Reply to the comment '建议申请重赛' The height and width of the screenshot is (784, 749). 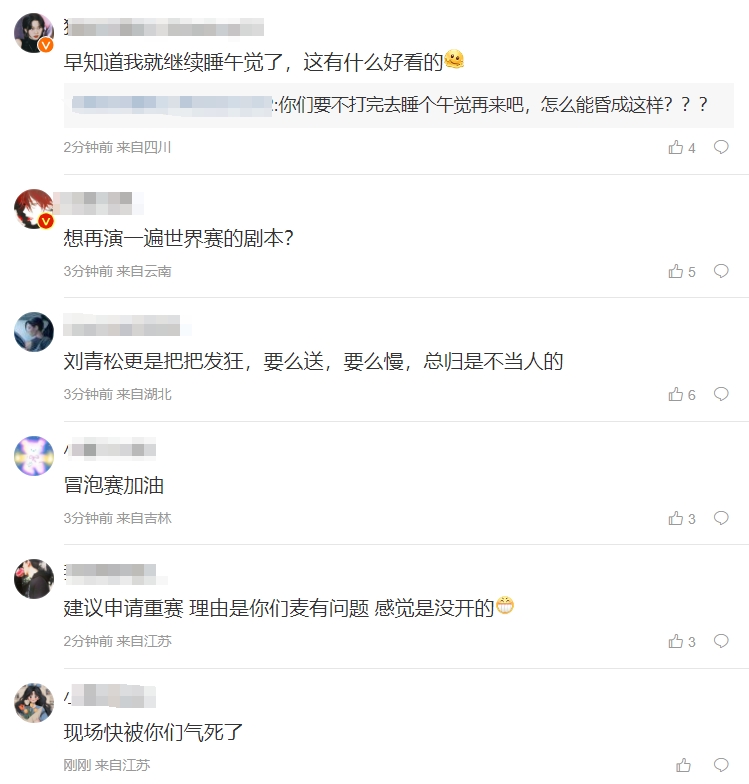(721, 642)
